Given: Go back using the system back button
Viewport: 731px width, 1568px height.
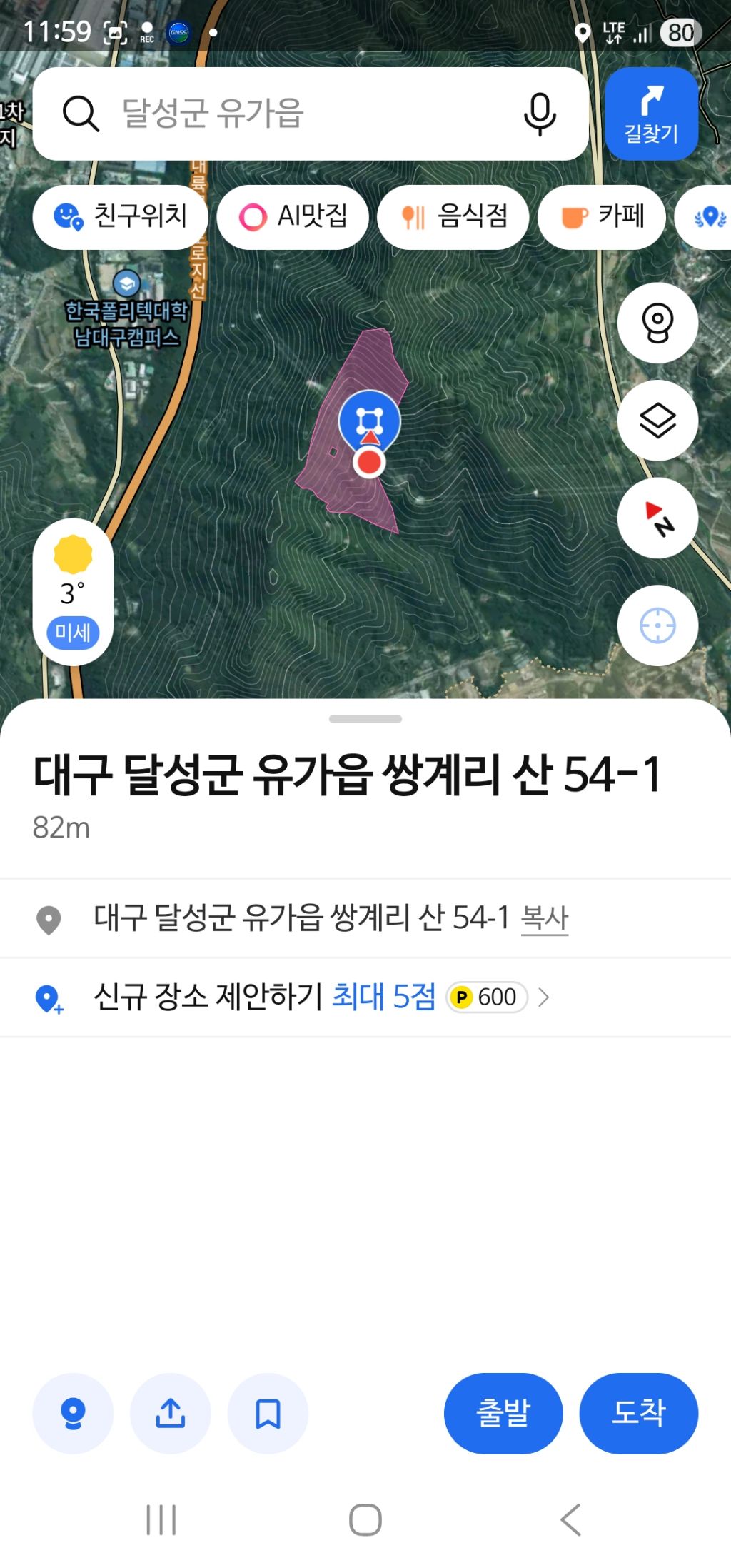Looking at the screenshot, I should 571,1519.
